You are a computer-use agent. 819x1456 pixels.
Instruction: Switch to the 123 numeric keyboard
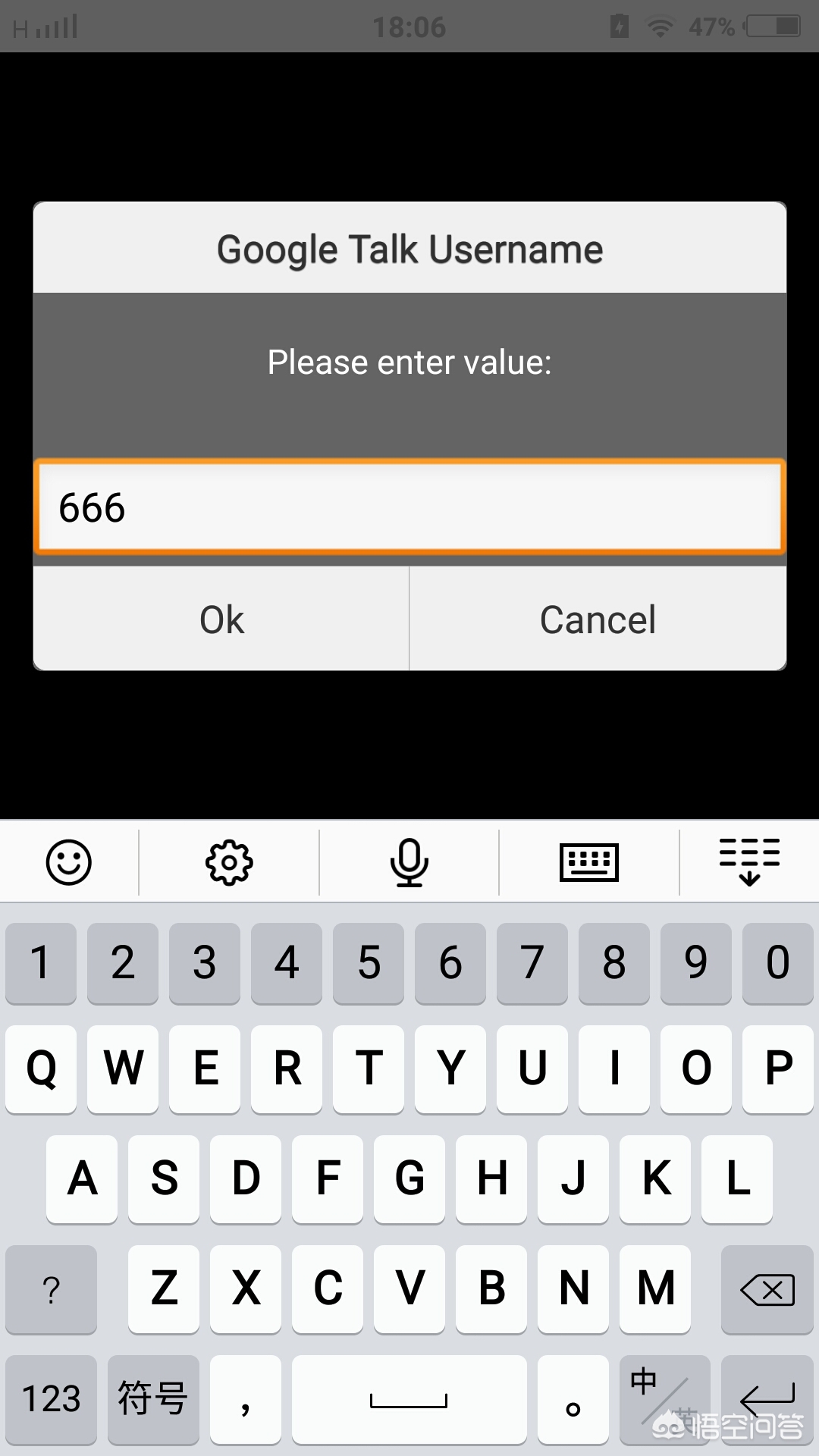click(x=51, y=1399)
